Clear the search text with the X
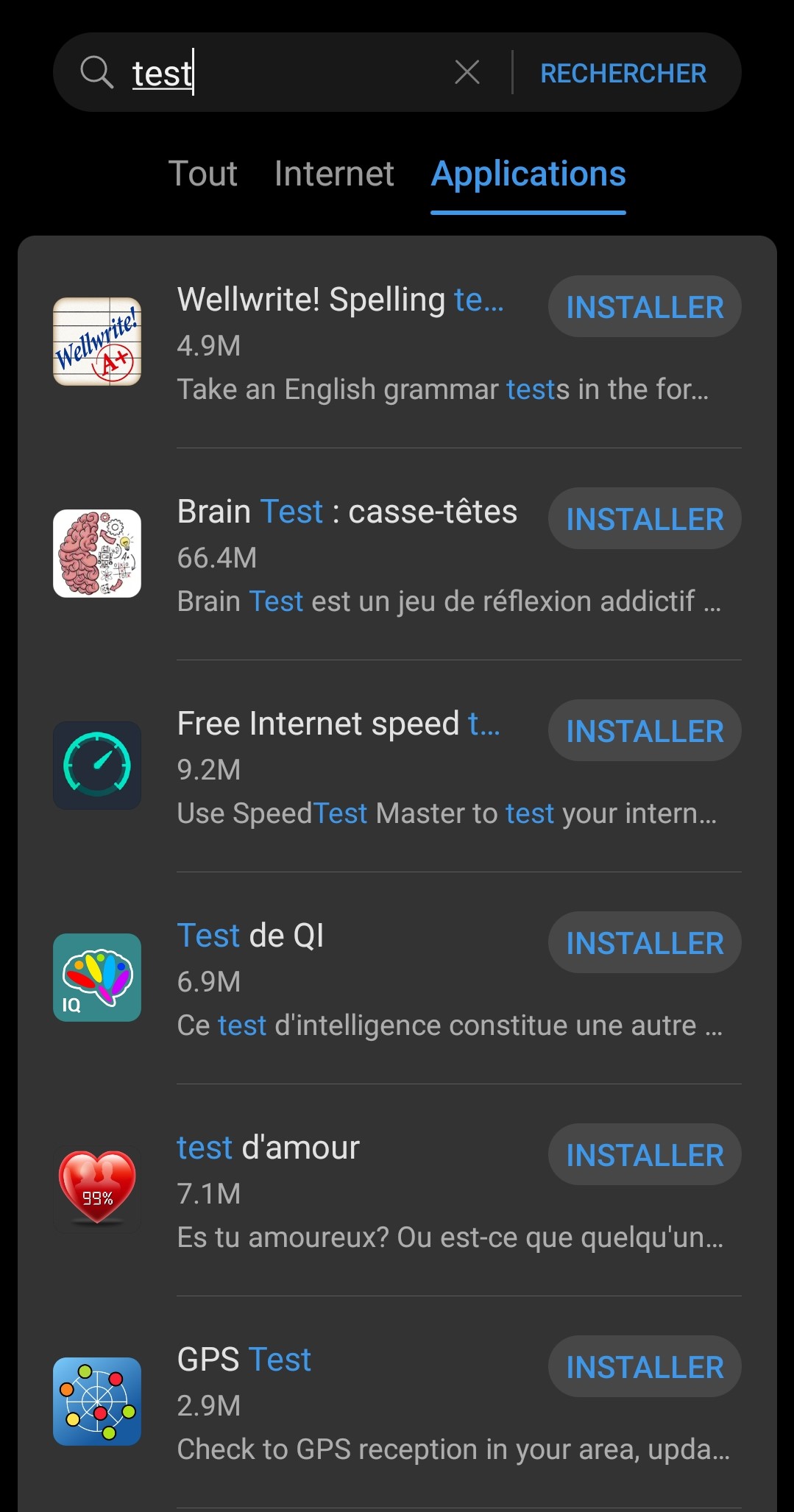This screenshot has height=1512, width=794. tap(467, 72)
